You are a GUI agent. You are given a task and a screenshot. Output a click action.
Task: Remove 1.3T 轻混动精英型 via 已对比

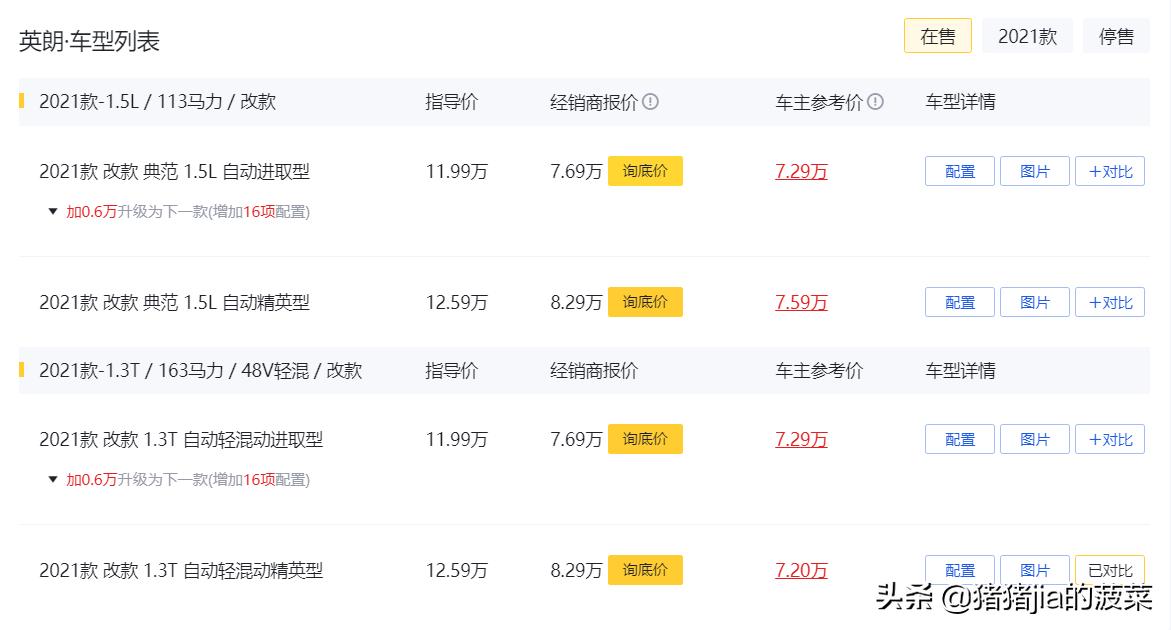tap(1109, 570)
